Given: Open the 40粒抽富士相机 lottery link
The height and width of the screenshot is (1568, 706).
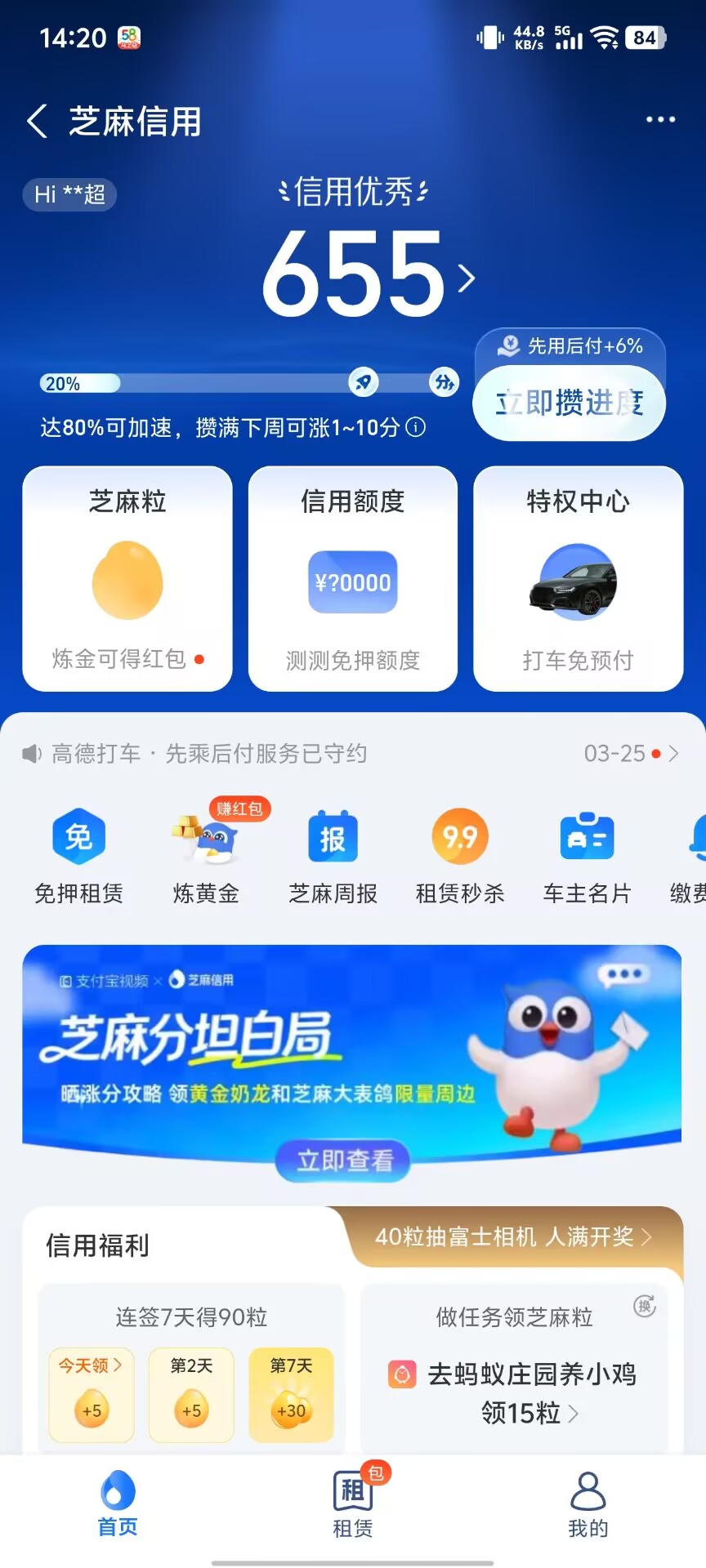Looking at the screenshot, I should click(513, 1237).
